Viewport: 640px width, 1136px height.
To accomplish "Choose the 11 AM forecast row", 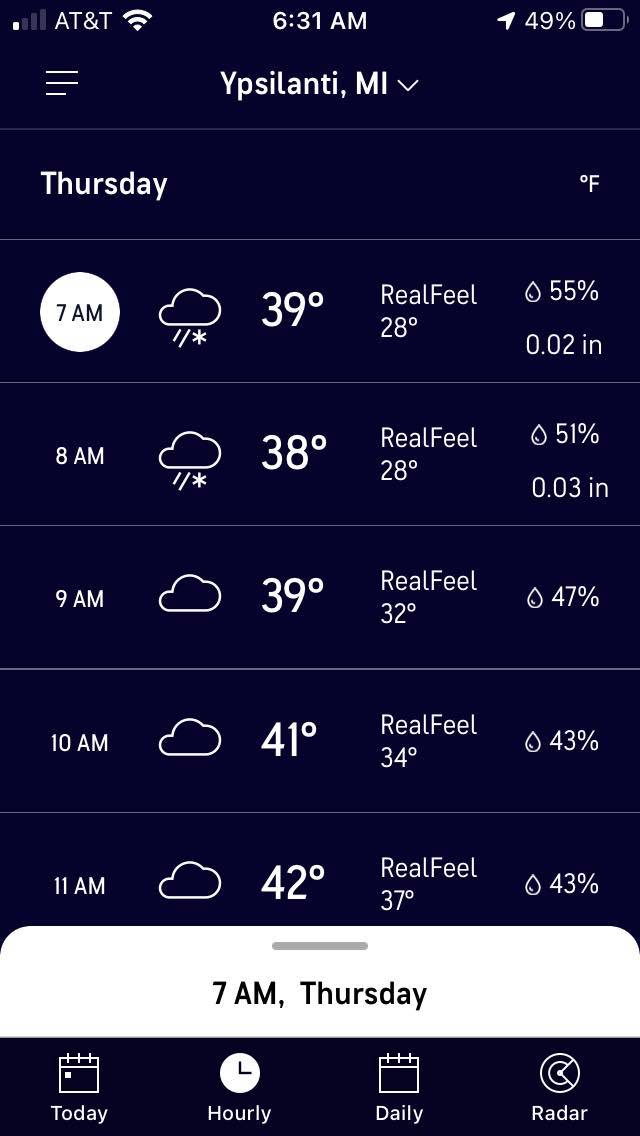I will (x=320, y=880).
